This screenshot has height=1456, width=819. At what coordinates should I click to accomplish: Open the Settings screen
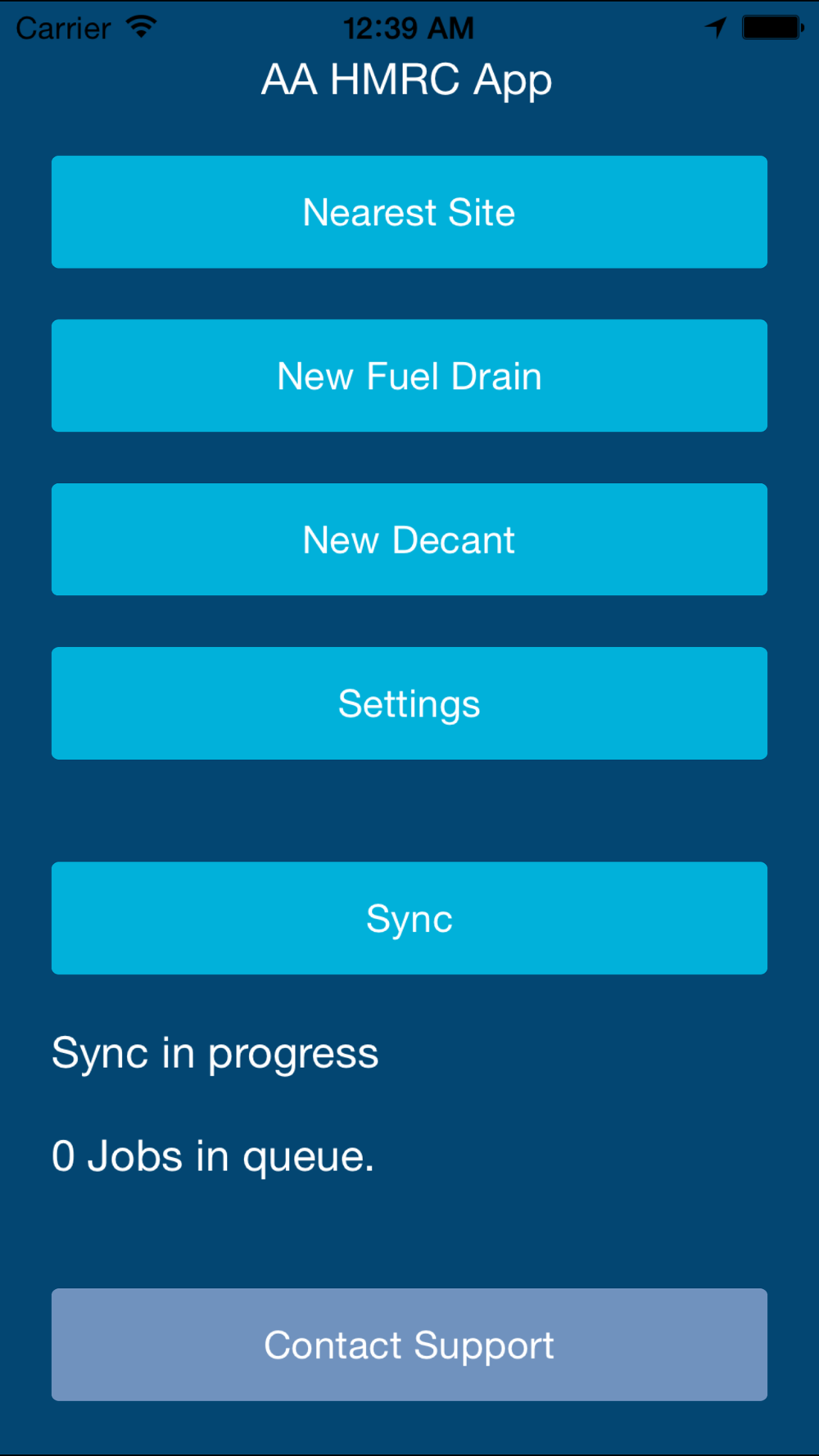pos(409,703)
